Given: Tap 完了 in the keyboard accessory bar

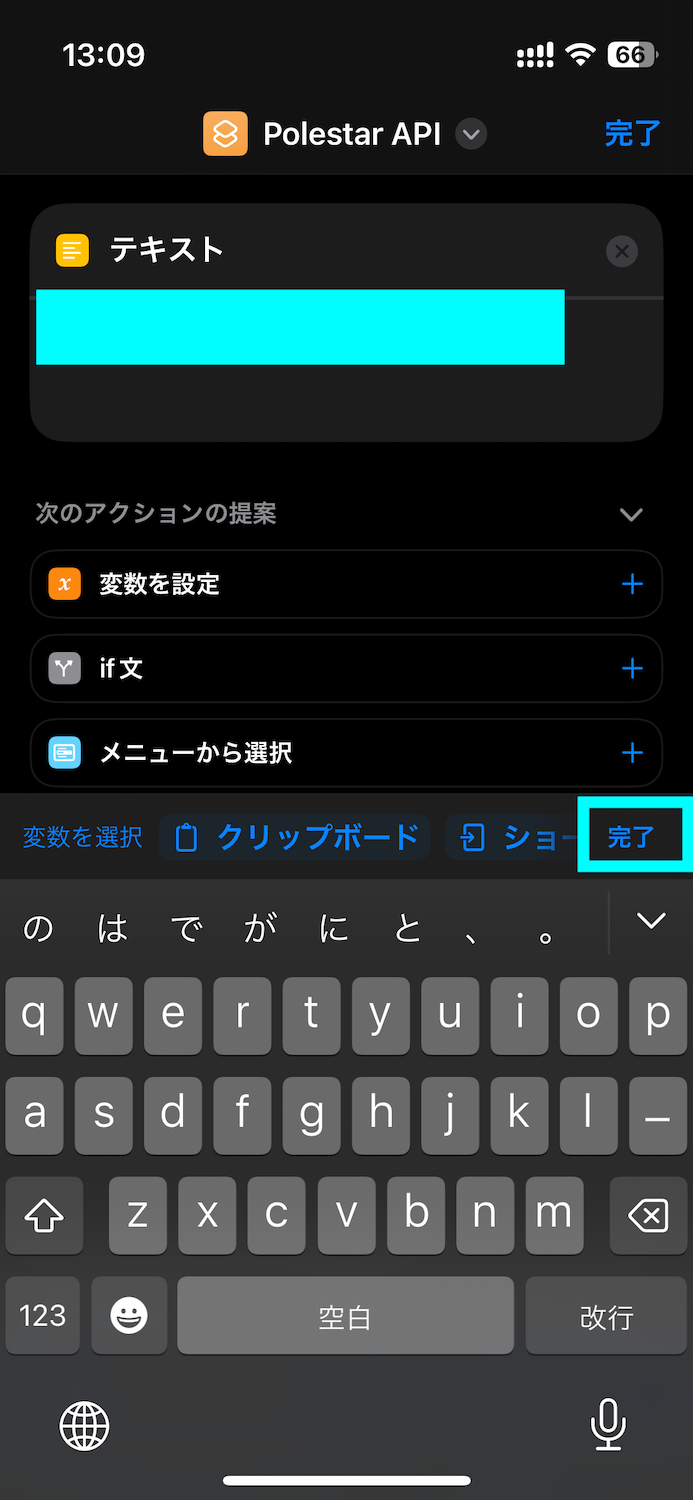Looking at the screenshot, I should coord(632,837).
